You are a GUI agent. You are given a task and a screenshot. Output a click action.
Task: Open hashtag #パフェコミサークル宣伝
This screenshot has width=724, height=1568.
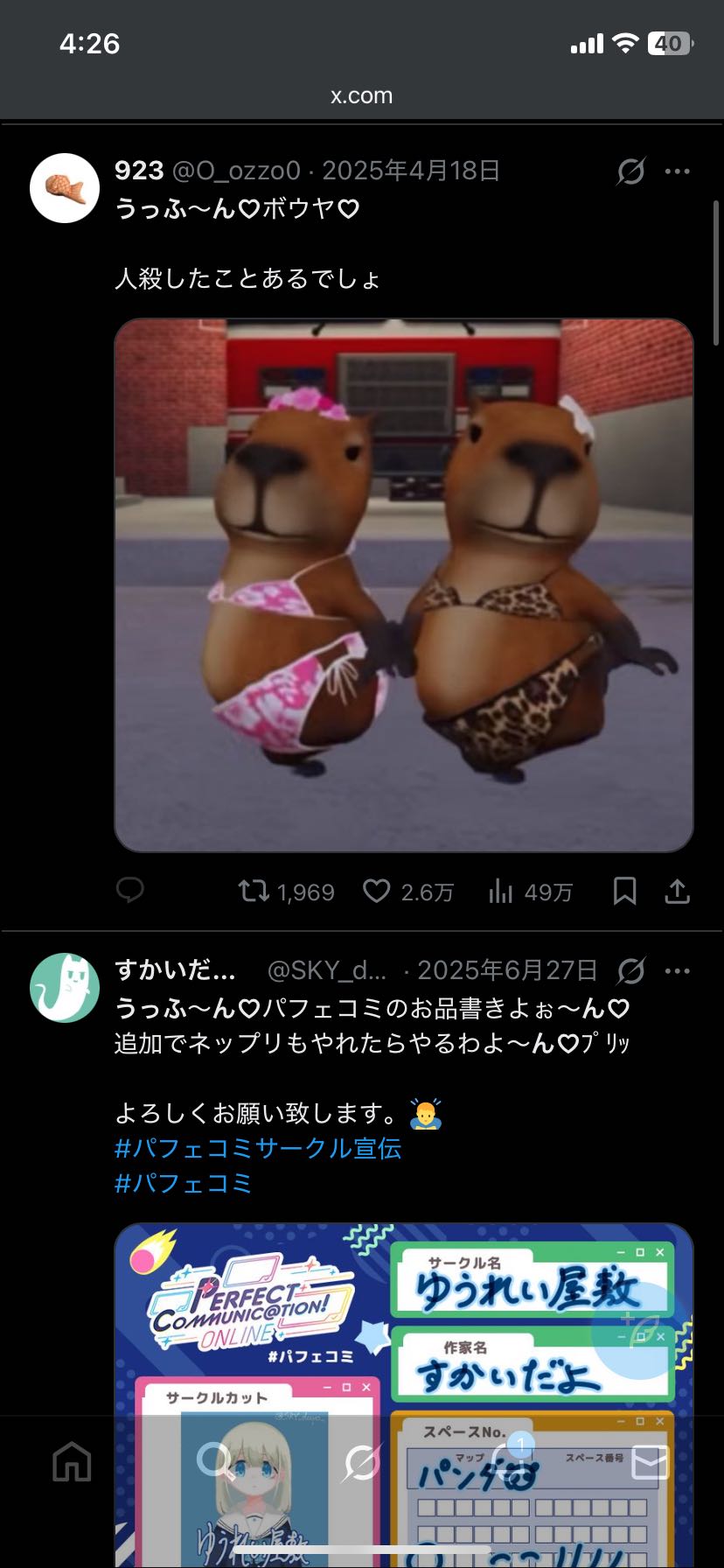tap(258, 1148)
